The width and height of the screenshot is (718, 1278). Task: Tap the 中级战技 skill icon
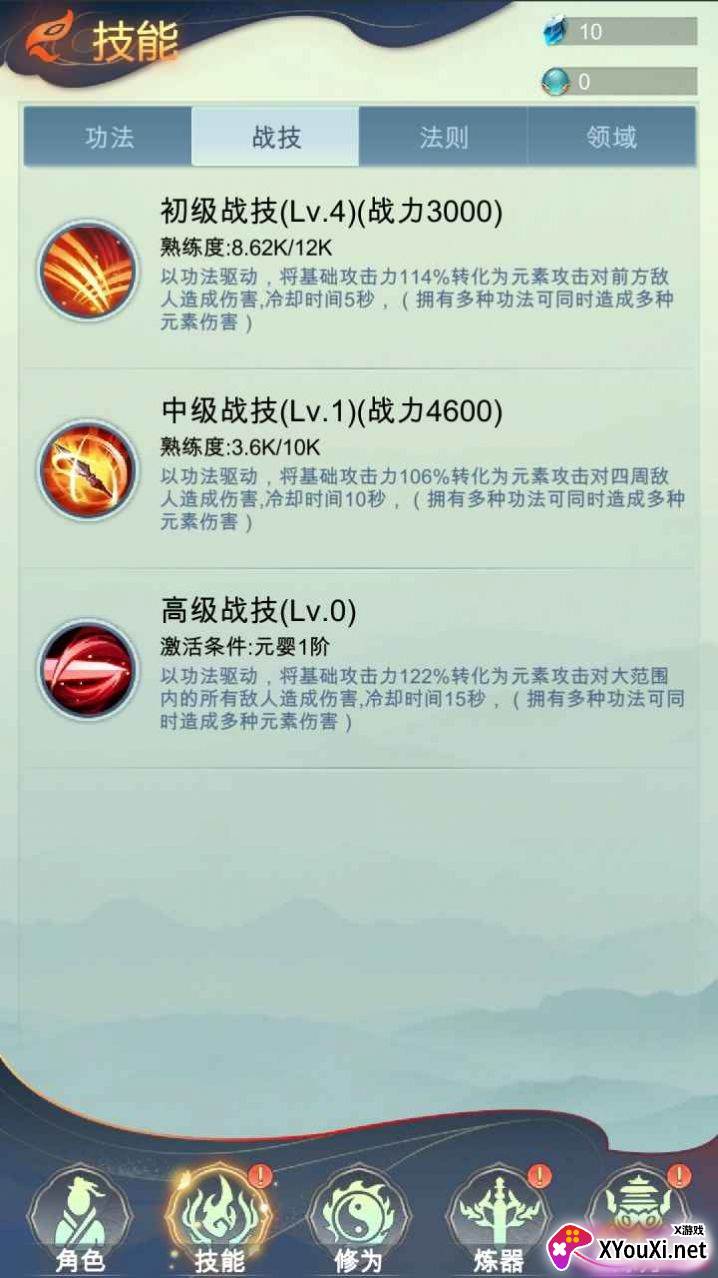tap(87, 469)
